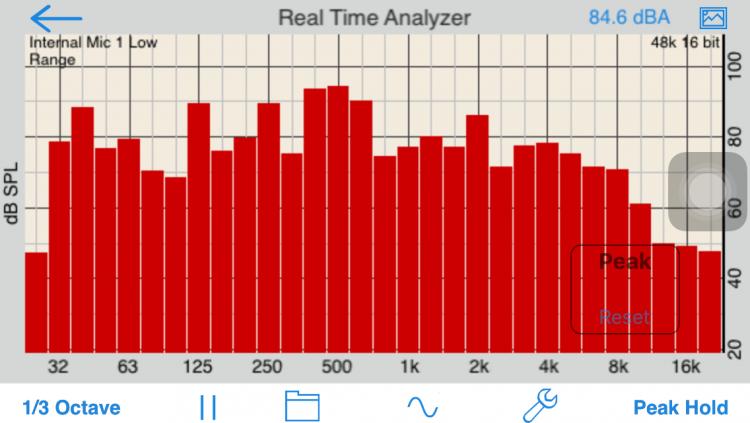750x423 pixels.
Task: Change the 1/3 Octave resolution setting
Action: click(x=71, y=407)
